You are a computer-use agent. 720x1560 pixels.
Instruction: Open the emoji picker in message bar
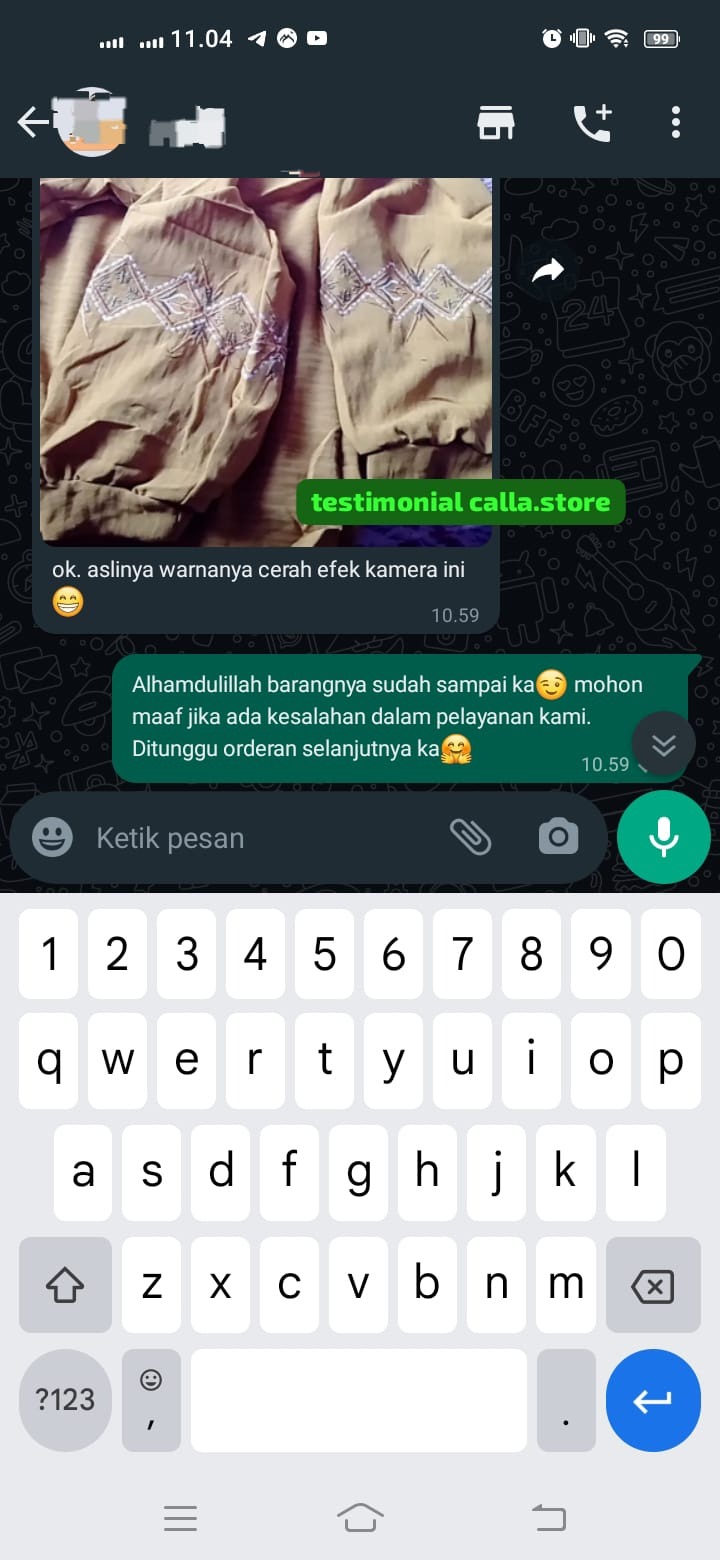(x=52, y=837)
